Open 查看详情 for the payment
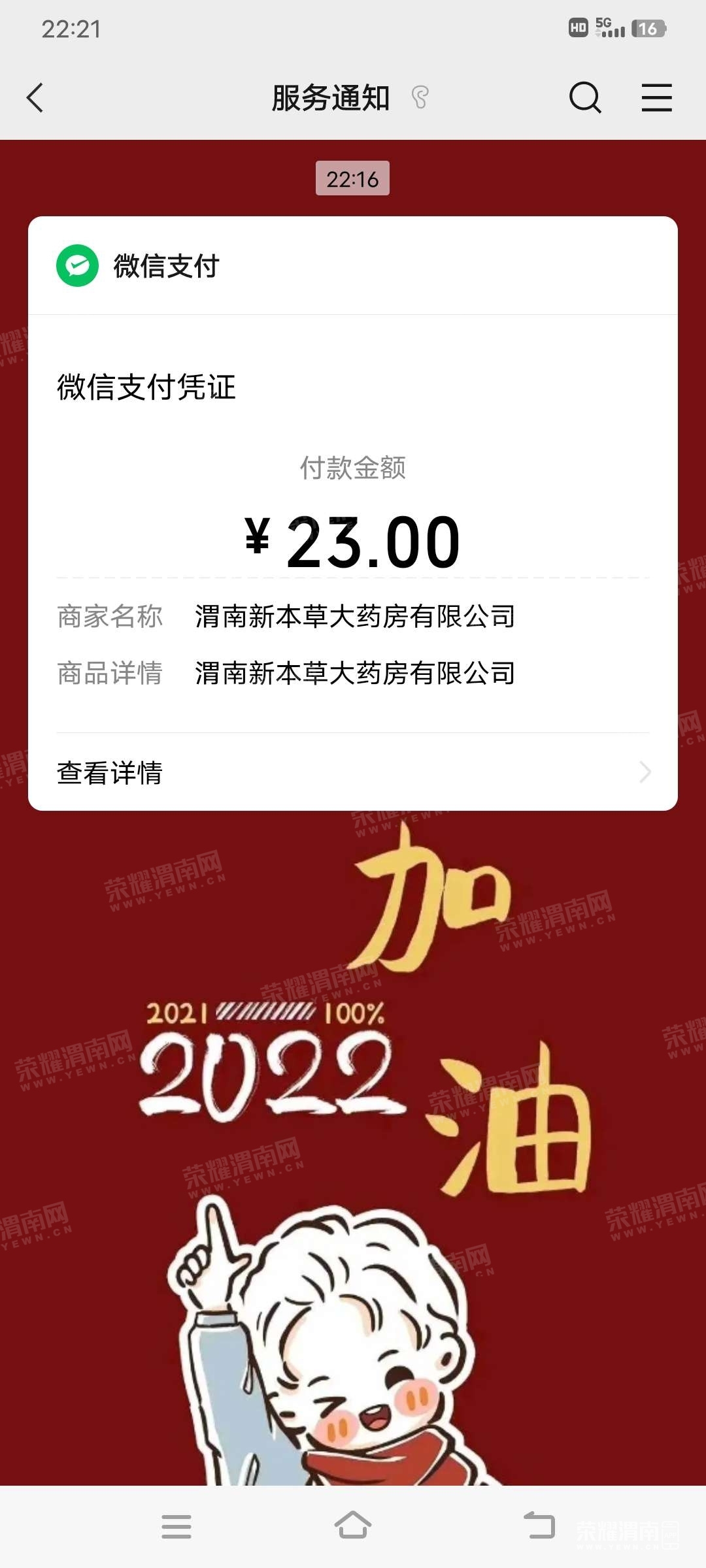The width and height of the screenshot is (706, 1568). click(x=353, y=772)
